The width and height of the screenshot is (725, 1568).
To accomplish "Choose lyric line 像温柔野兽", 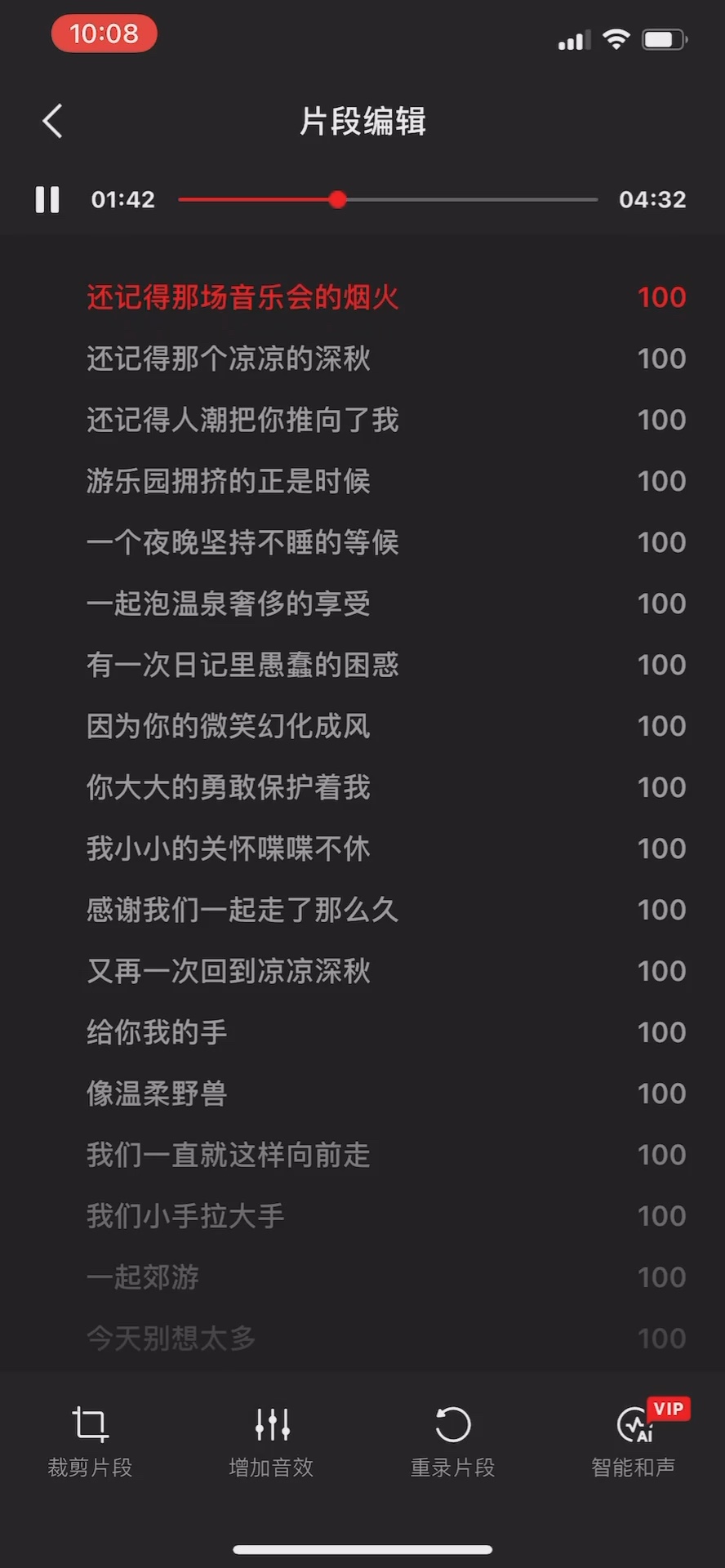I will pyautogui.click(x=157, y=1094).
